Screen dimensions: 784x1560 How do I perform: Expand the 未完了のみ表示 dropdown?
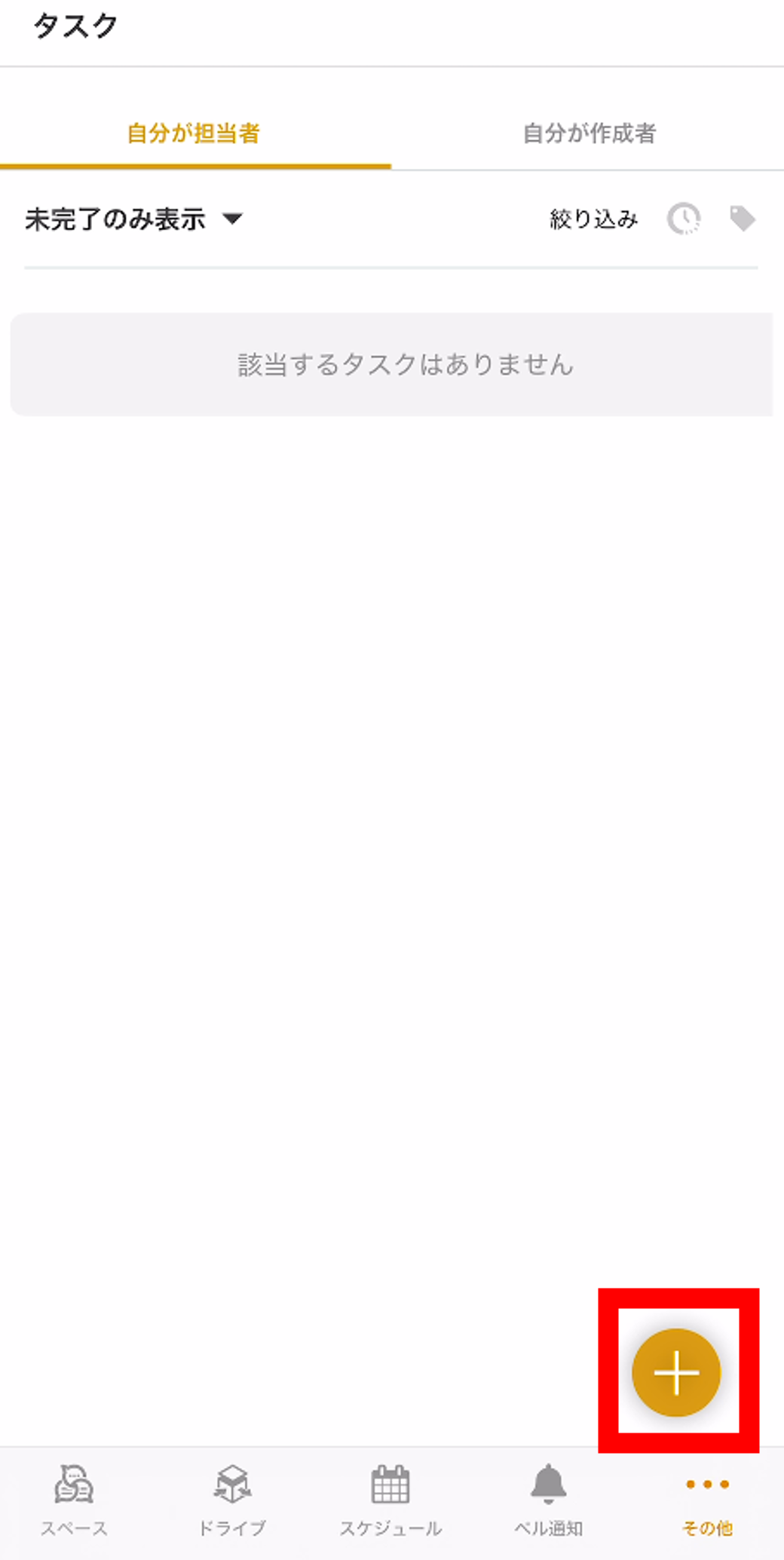(133, 219)
